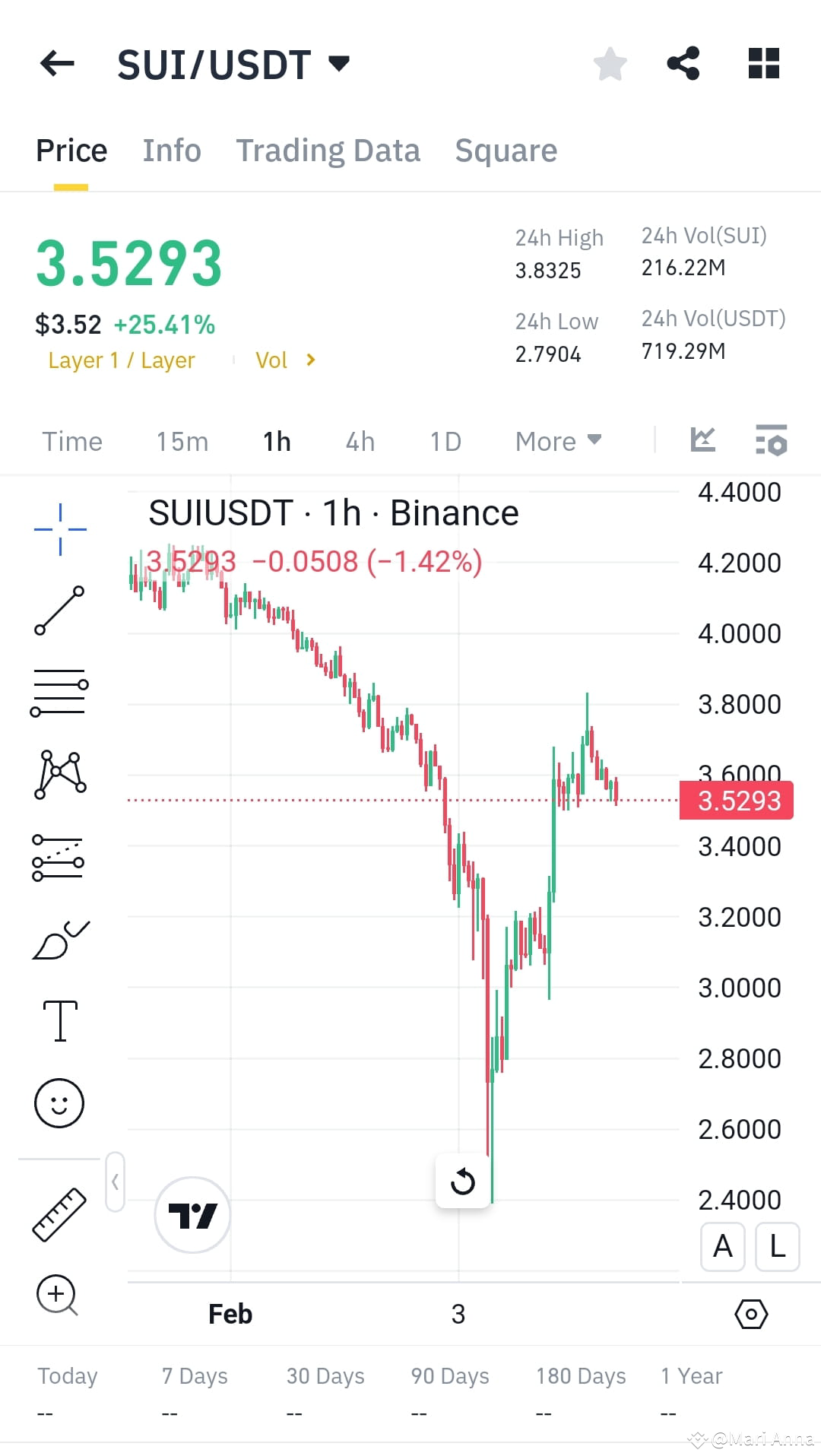The height and width of the screenshot is (1456, 821).
Task: Toggle the favorite star for SUI/USDT
Action: pyautogui.click(x=610, y=63)
